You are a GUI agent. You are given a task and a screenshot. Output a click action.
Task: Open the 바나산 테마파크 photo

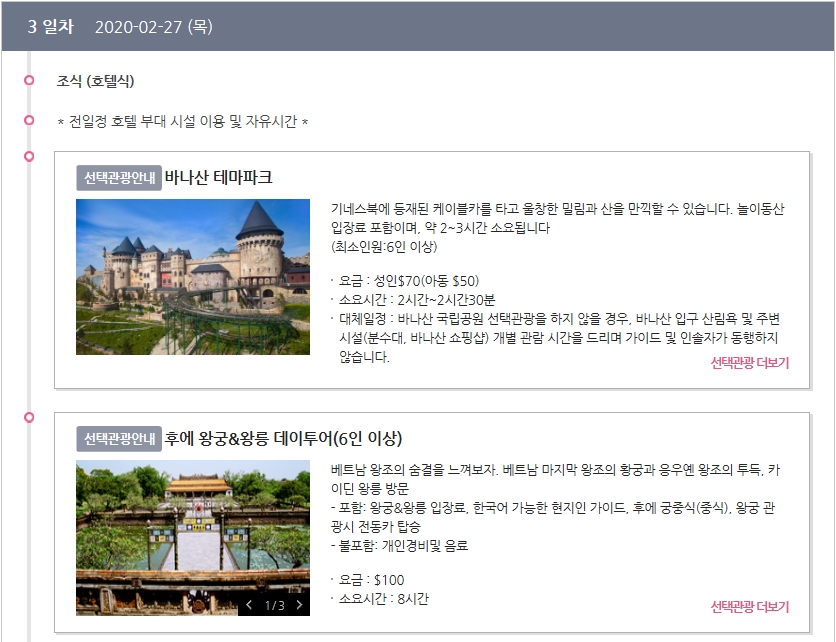coord(193,277)
